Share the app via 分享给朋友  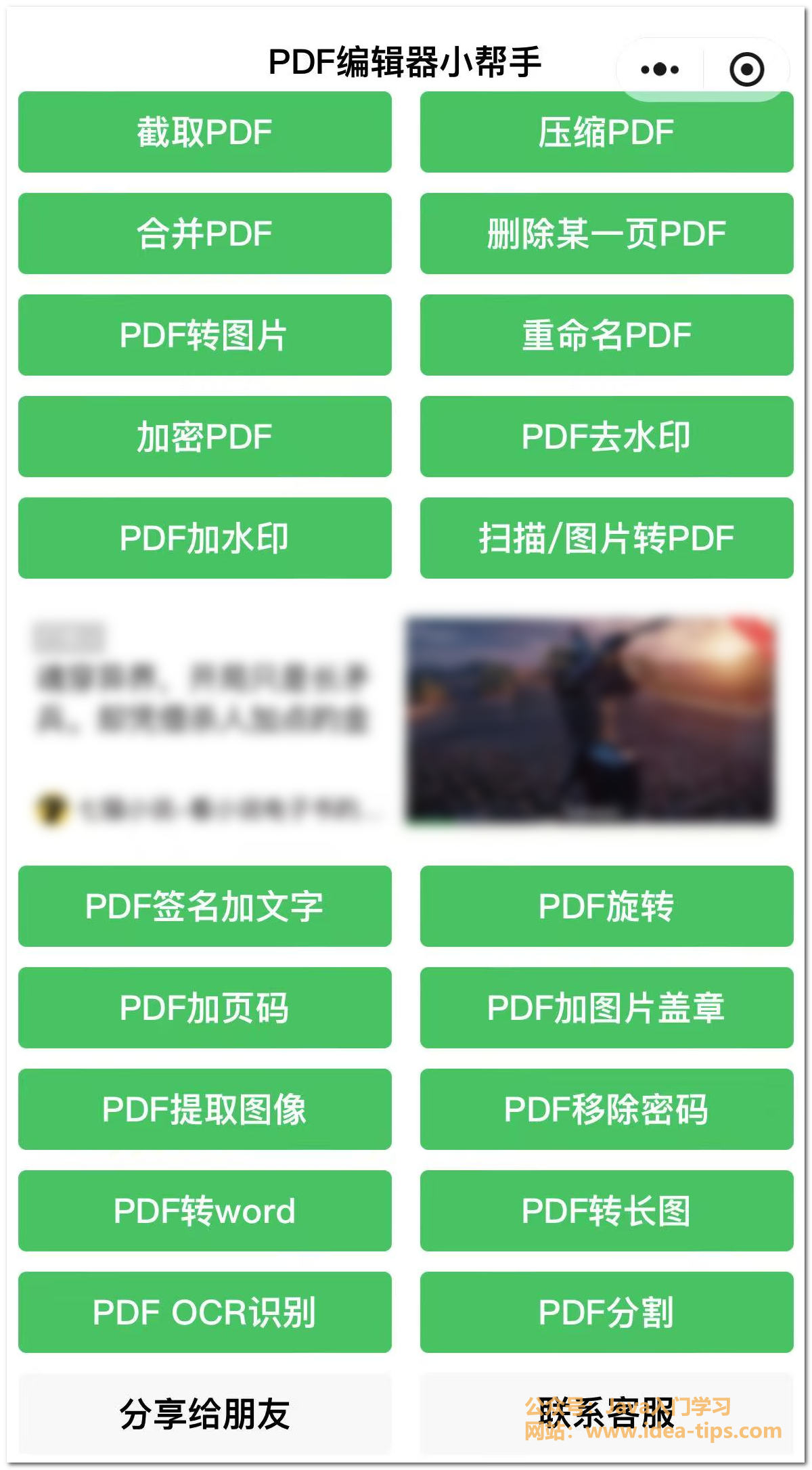click(204, 1414)
